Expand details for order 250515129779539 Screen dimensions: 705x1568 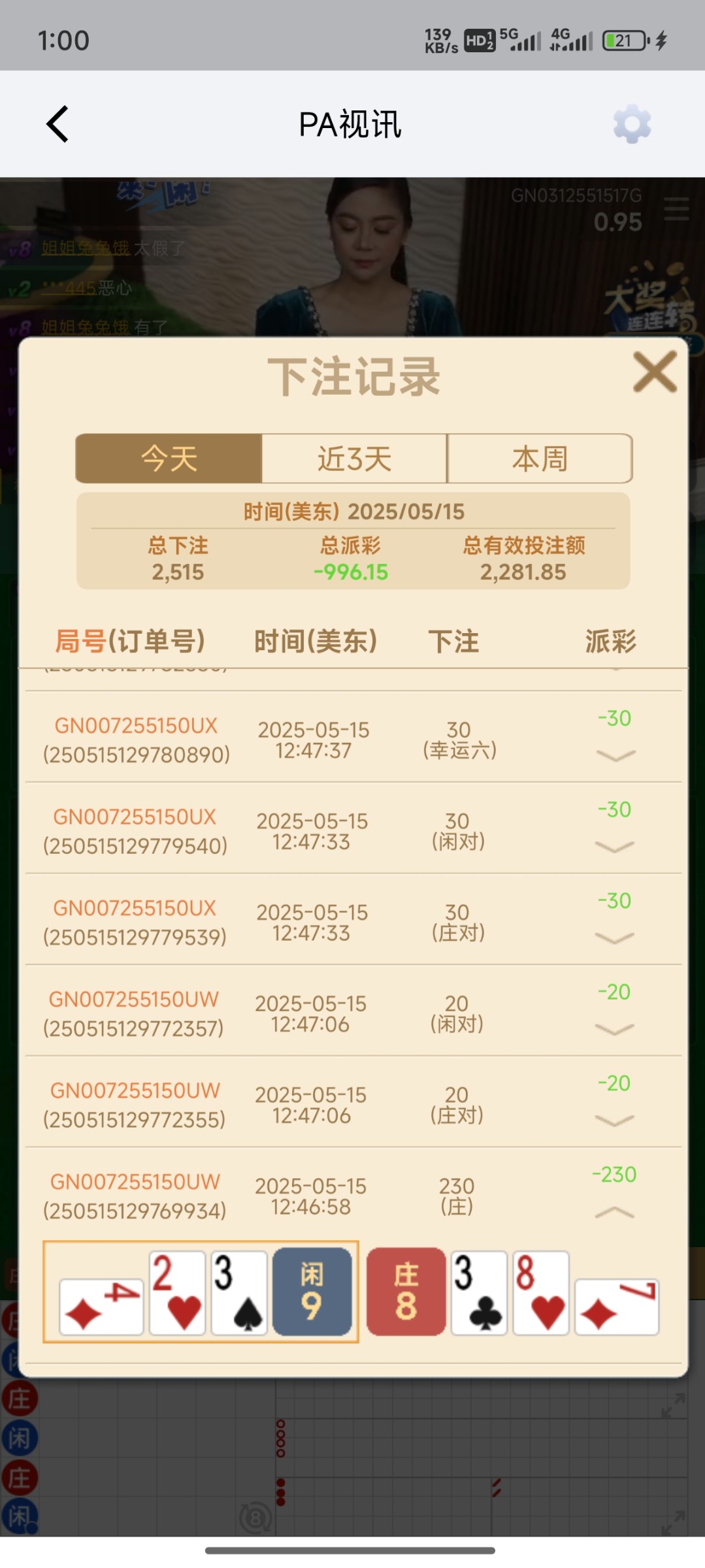pyautogui.click(x=614, y=939)
